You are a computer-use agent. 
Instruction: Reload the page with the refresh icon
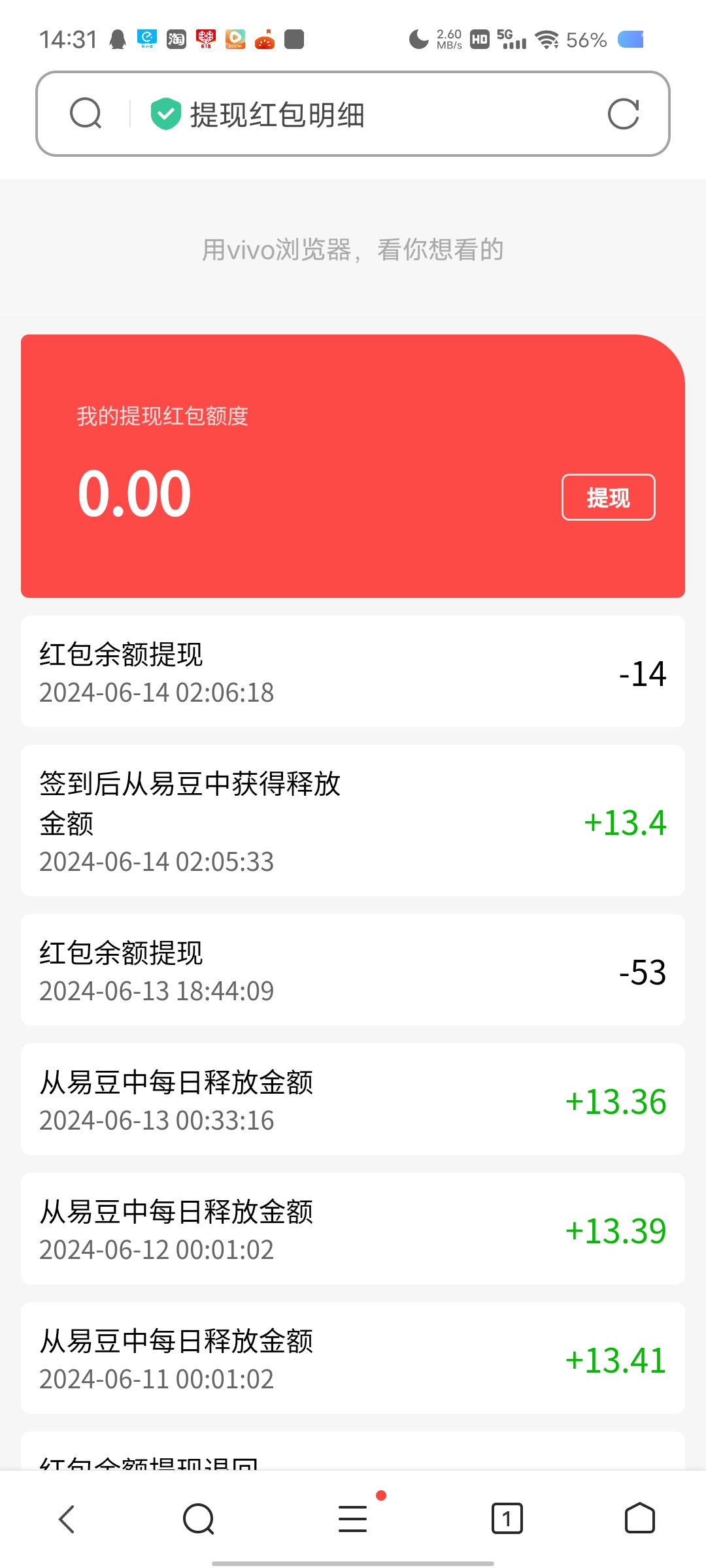623,114
